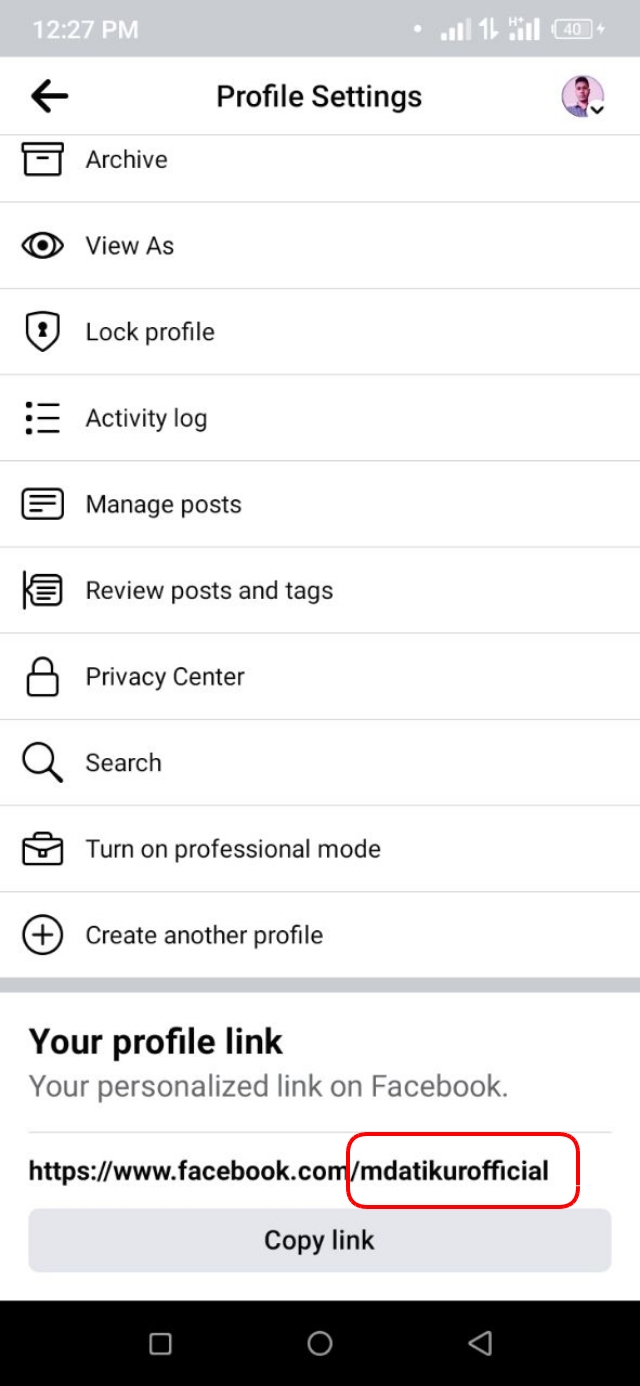Open recent apps from navigation bar
Viewport: 640px width, 1386px height.
point(160,1343)
